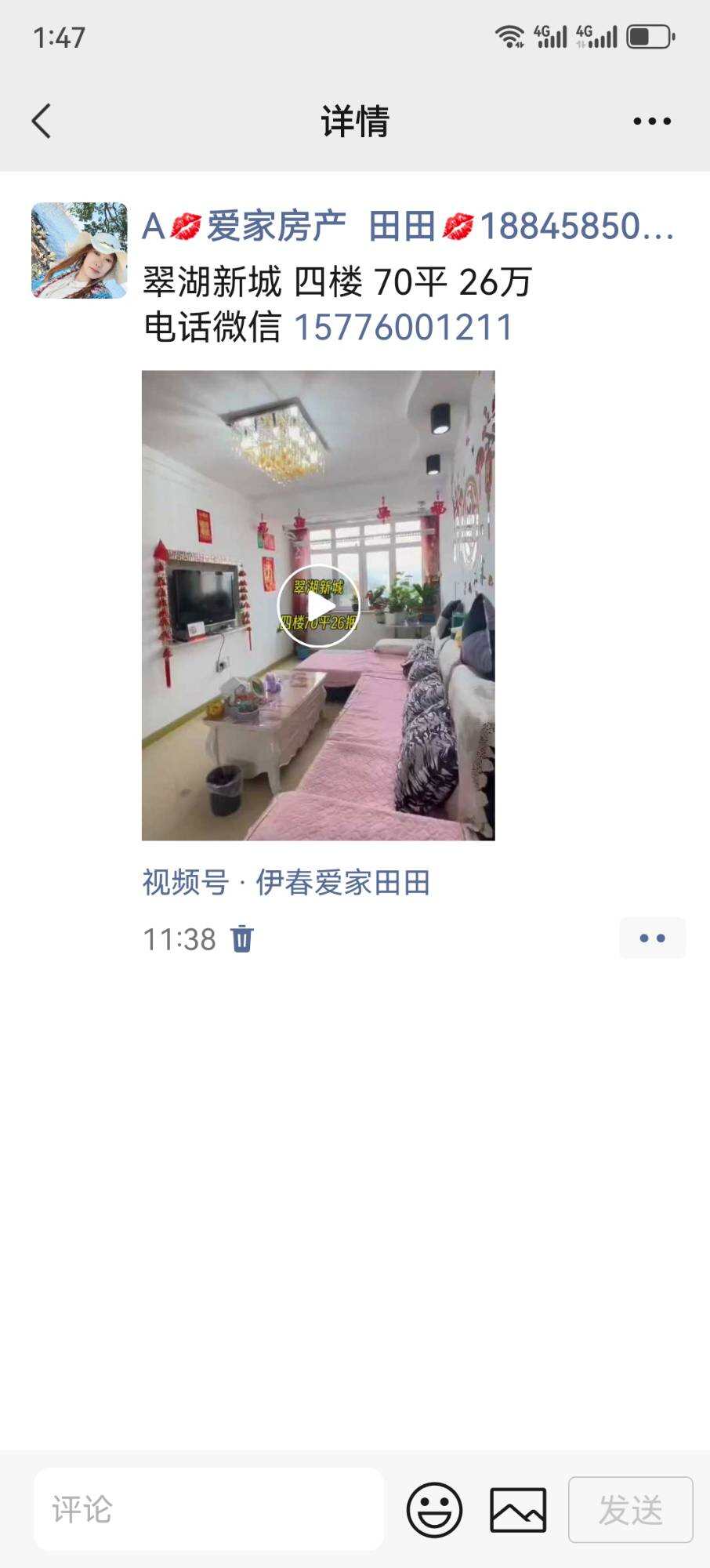
Task: Open the like and comment two-dot button
Action: pyautogui.click(x=652, y=938)
